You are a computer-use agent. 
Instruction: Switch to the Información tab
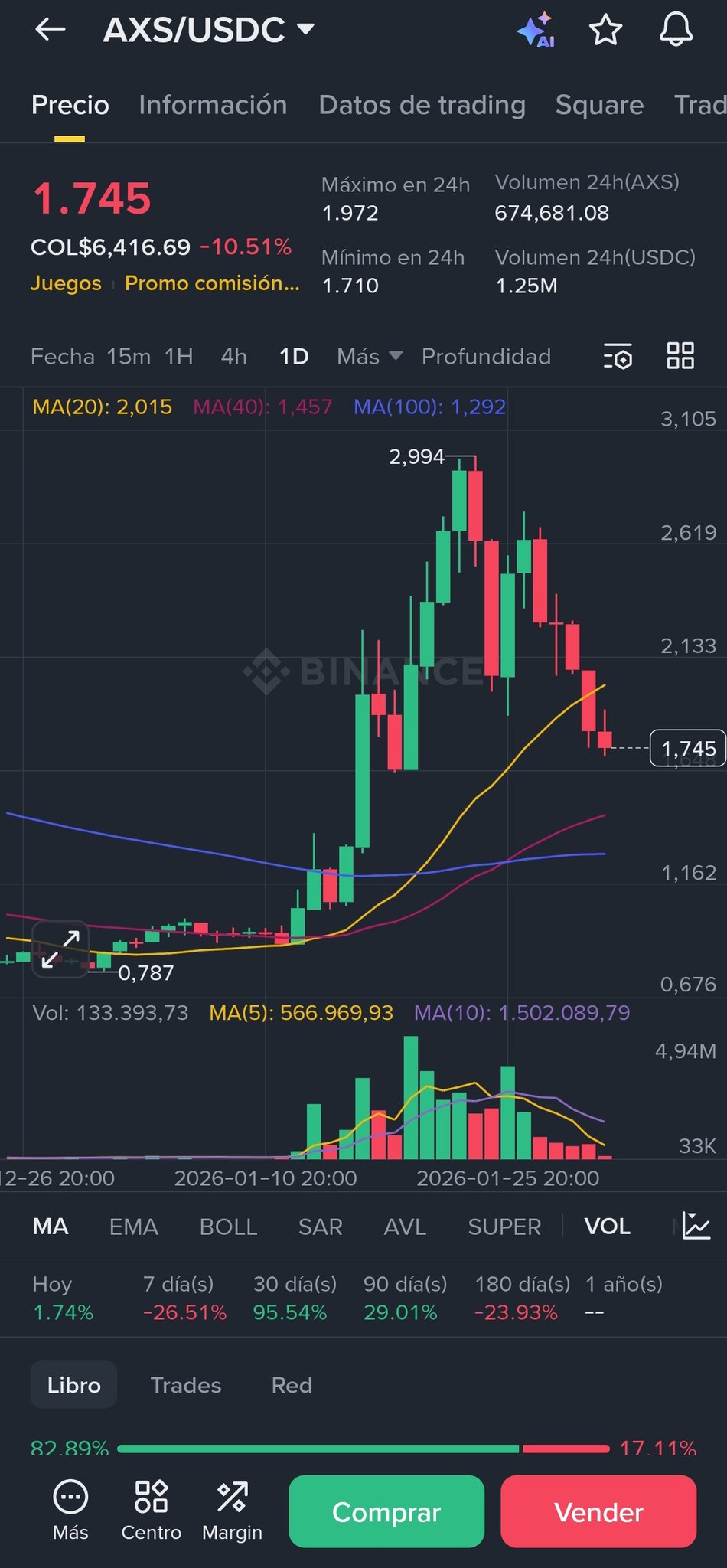click(x=213, y=105)
